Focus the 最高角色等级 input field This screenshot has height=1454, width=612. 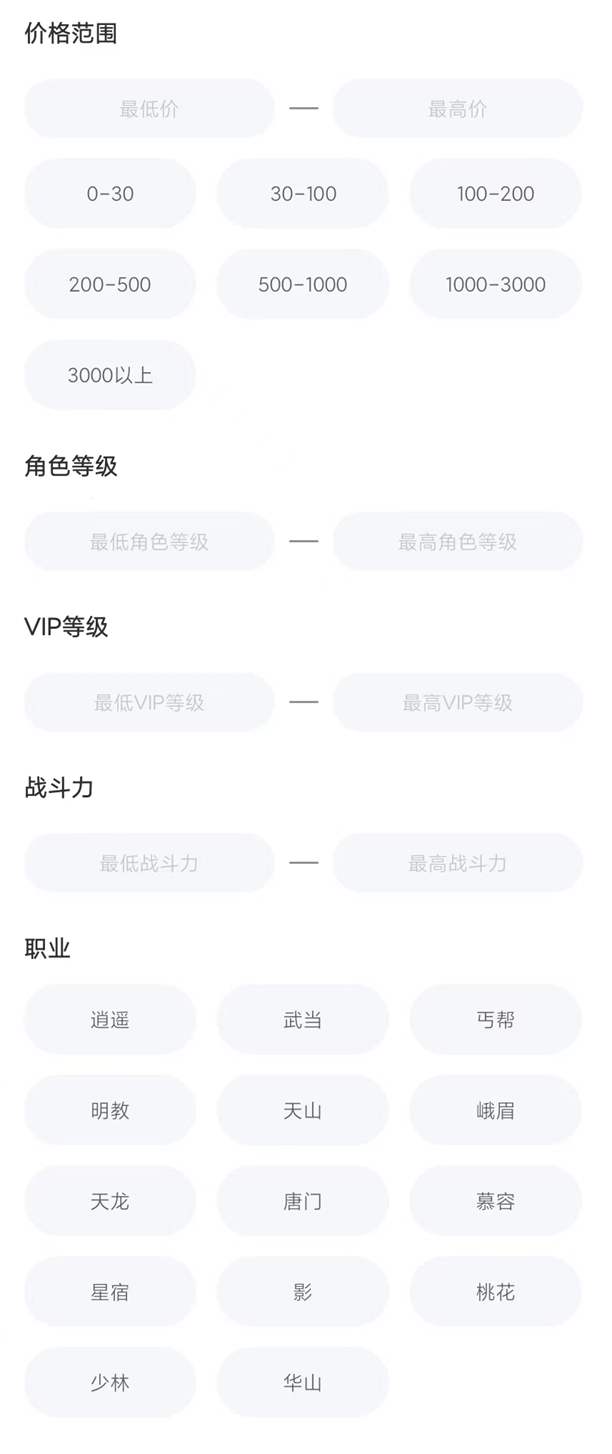click(x=457, y=542)
